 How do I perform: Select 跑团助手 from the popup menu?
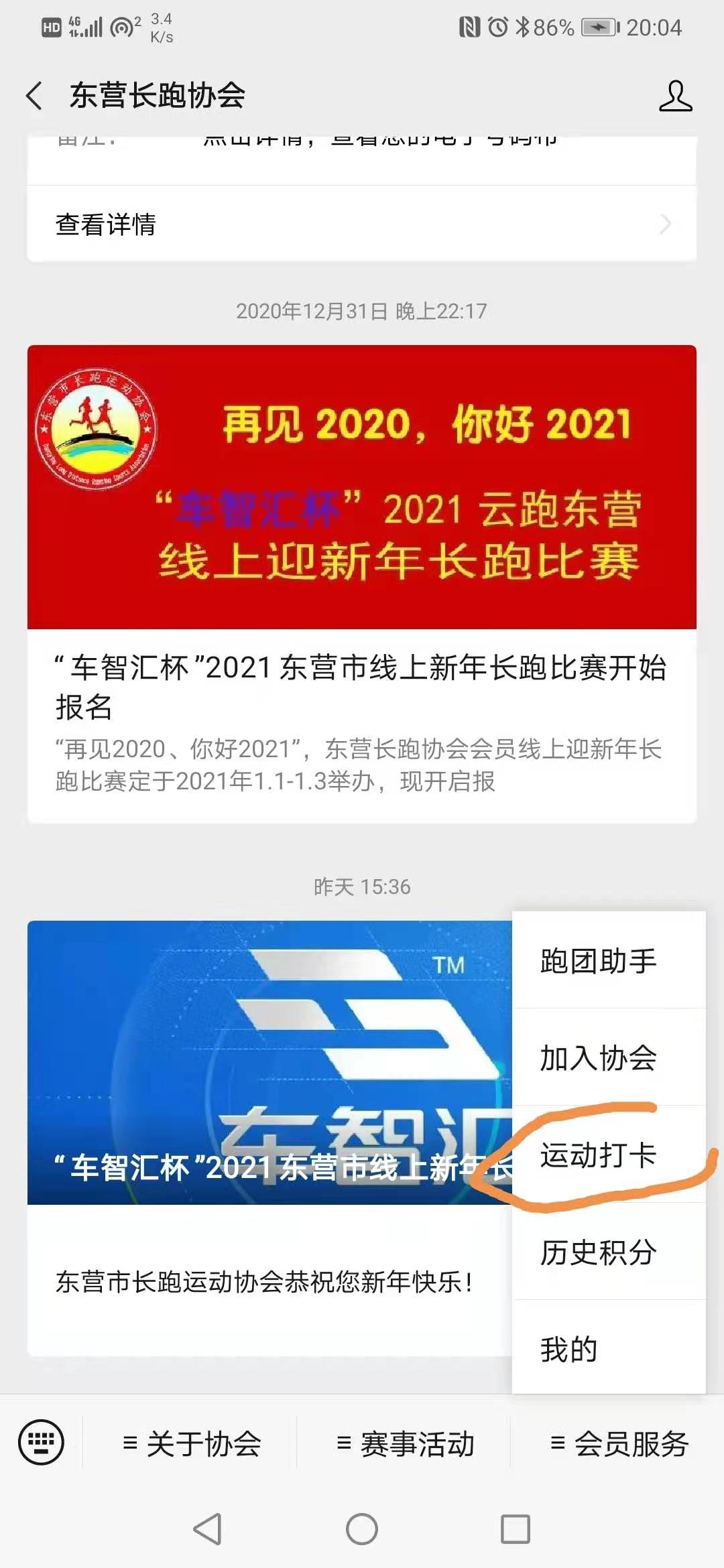click(x=609, y=960)
